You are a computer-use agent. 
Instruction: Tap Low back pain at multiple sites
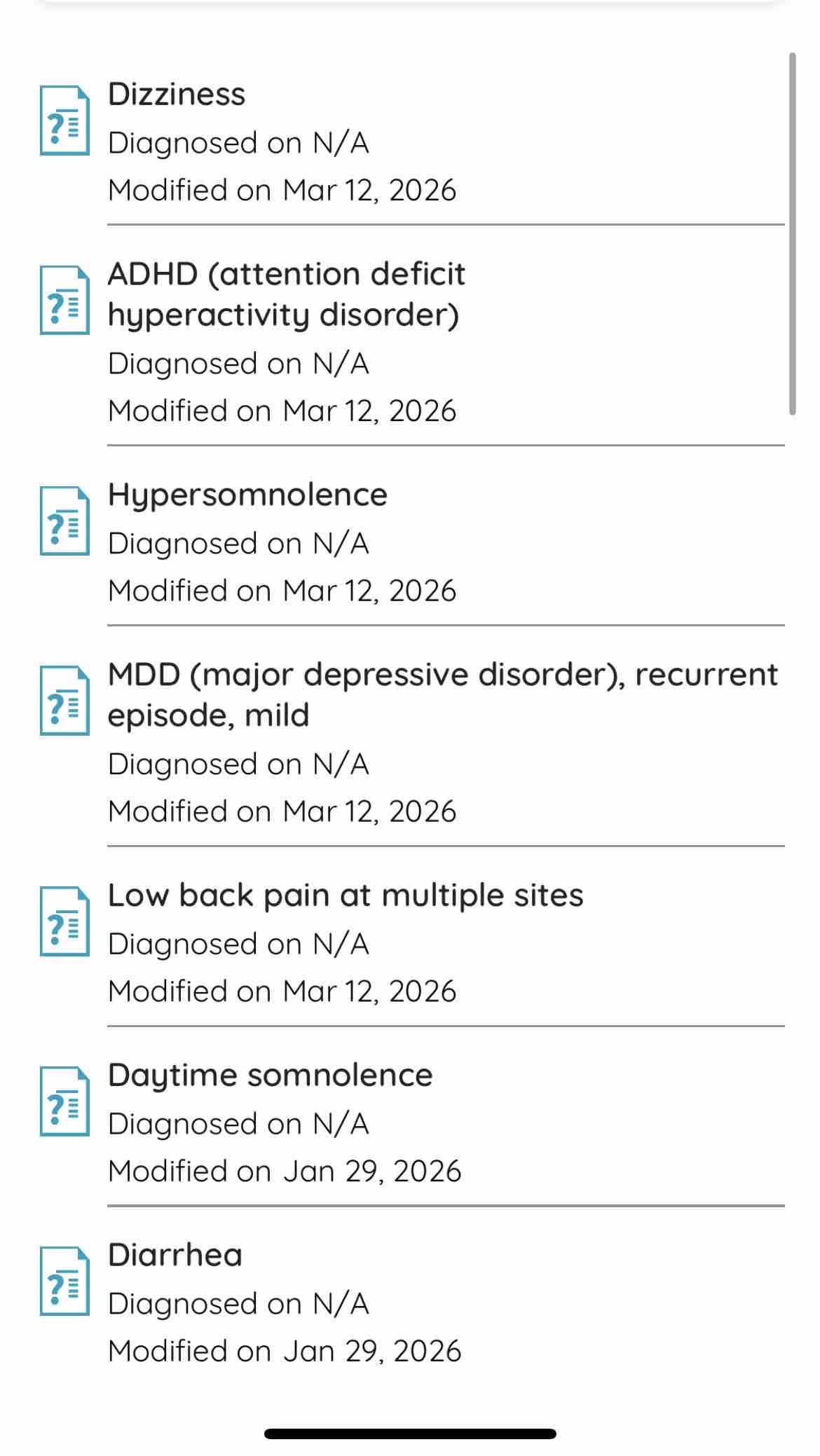[345, 896]
